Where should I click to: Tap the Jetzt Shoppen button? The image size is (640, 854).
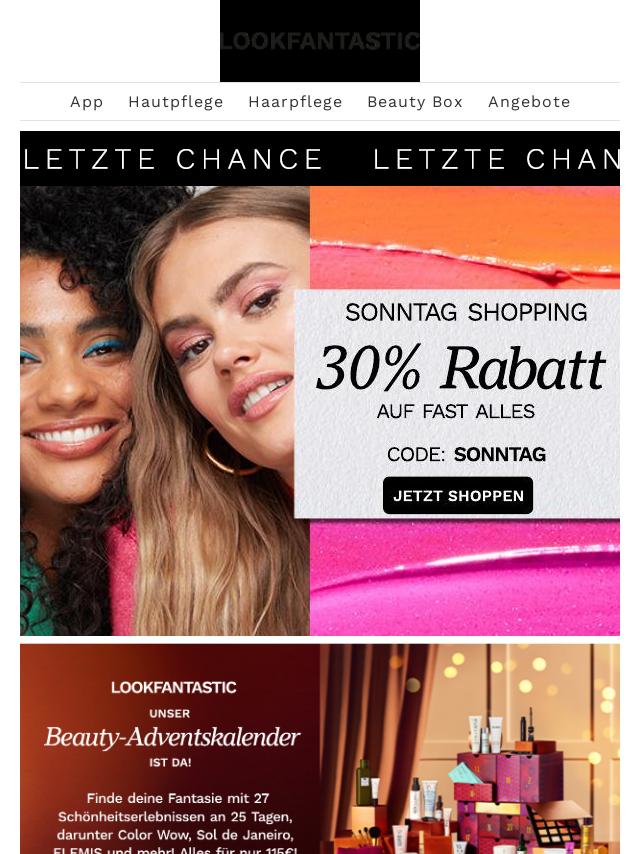[458, 496]
